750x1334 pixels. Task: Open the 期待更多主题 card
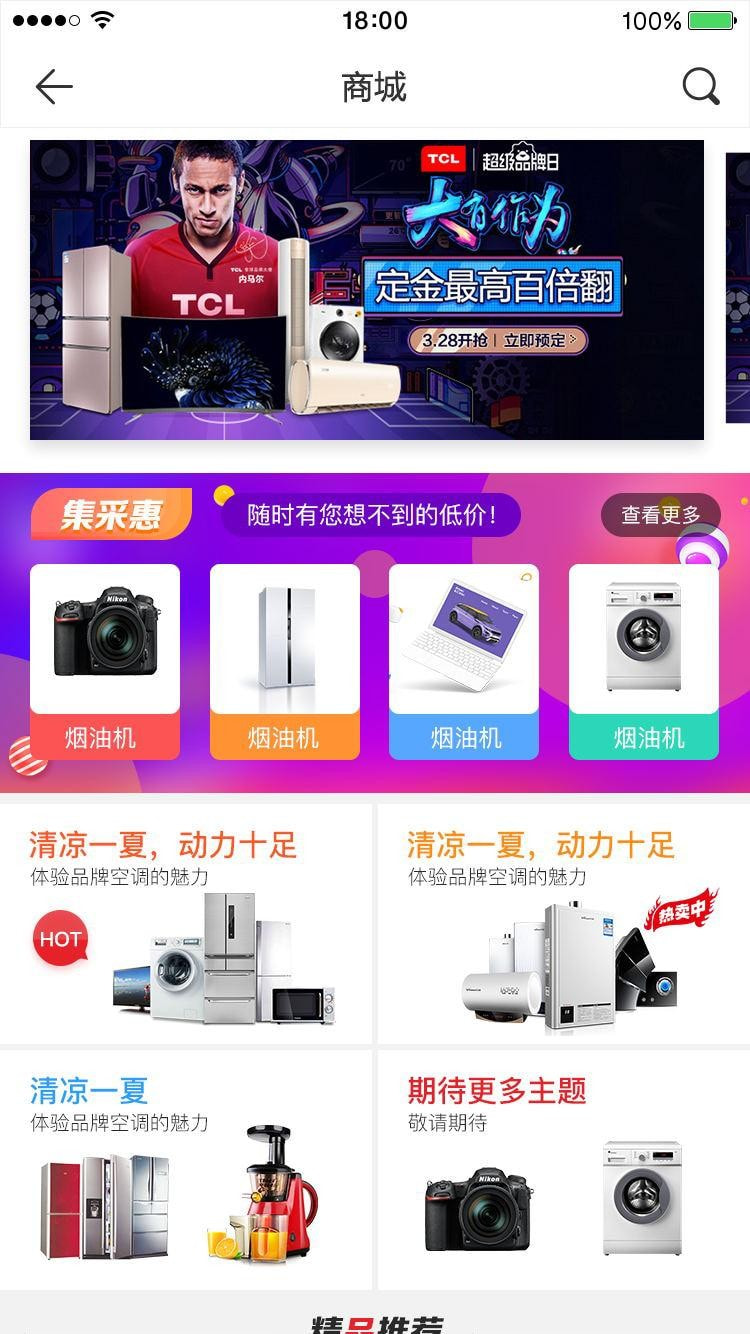(x=564, y=1169)
